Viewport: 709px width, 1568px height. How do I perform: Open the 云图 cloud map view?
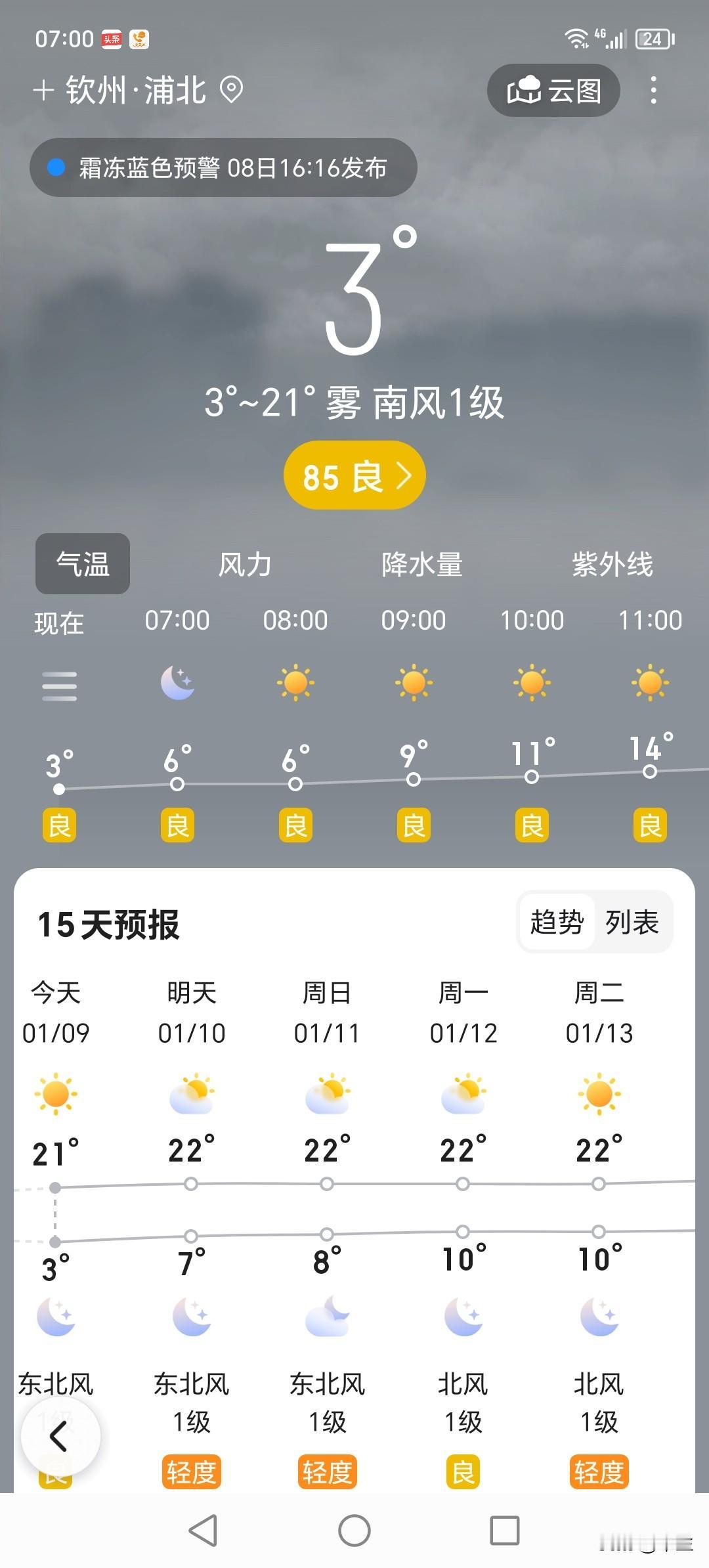[x=555, y=91]
